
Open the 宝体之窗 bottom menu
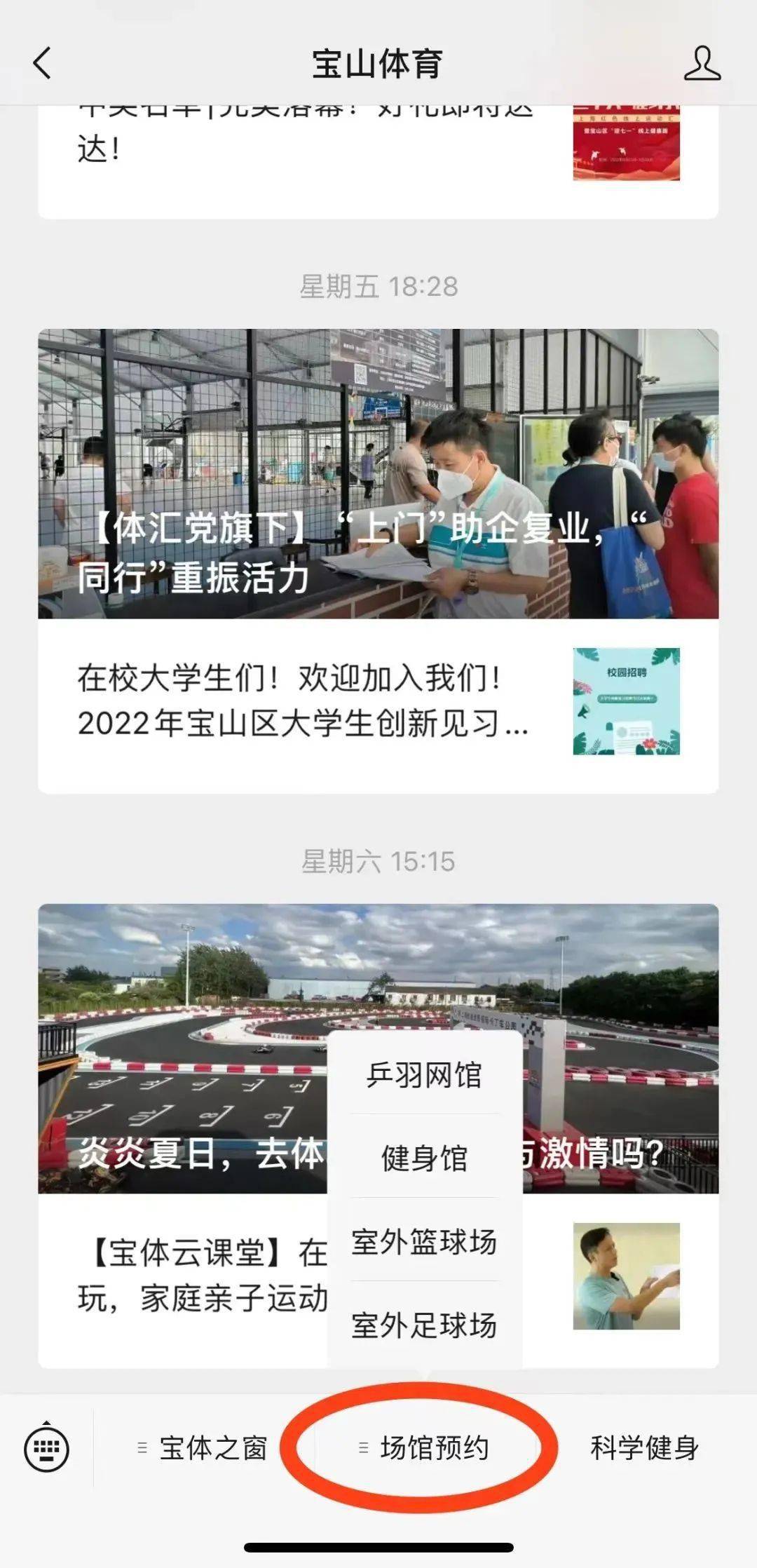[203, 1447]
